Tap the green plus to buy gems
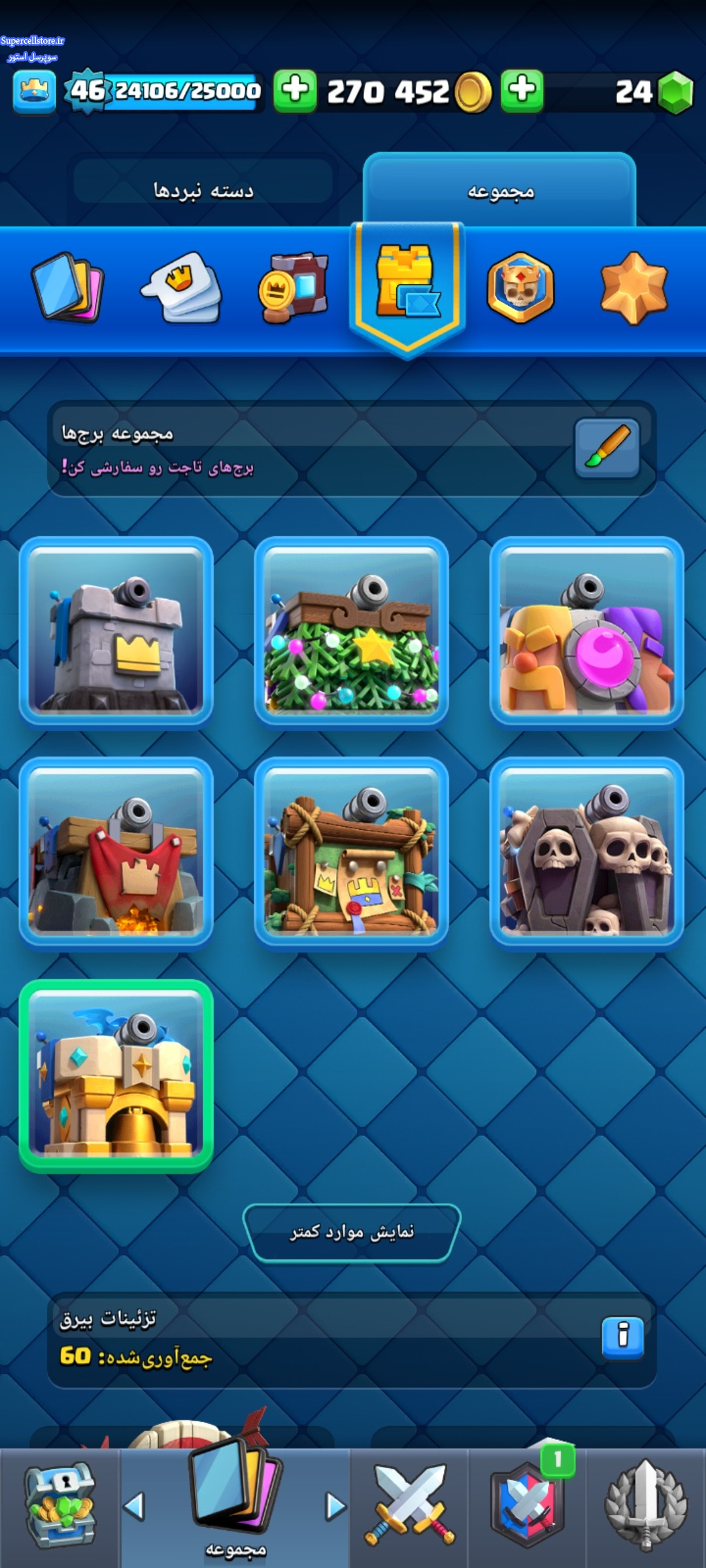The image size is (706, 1568). click(x=522, y=91)
